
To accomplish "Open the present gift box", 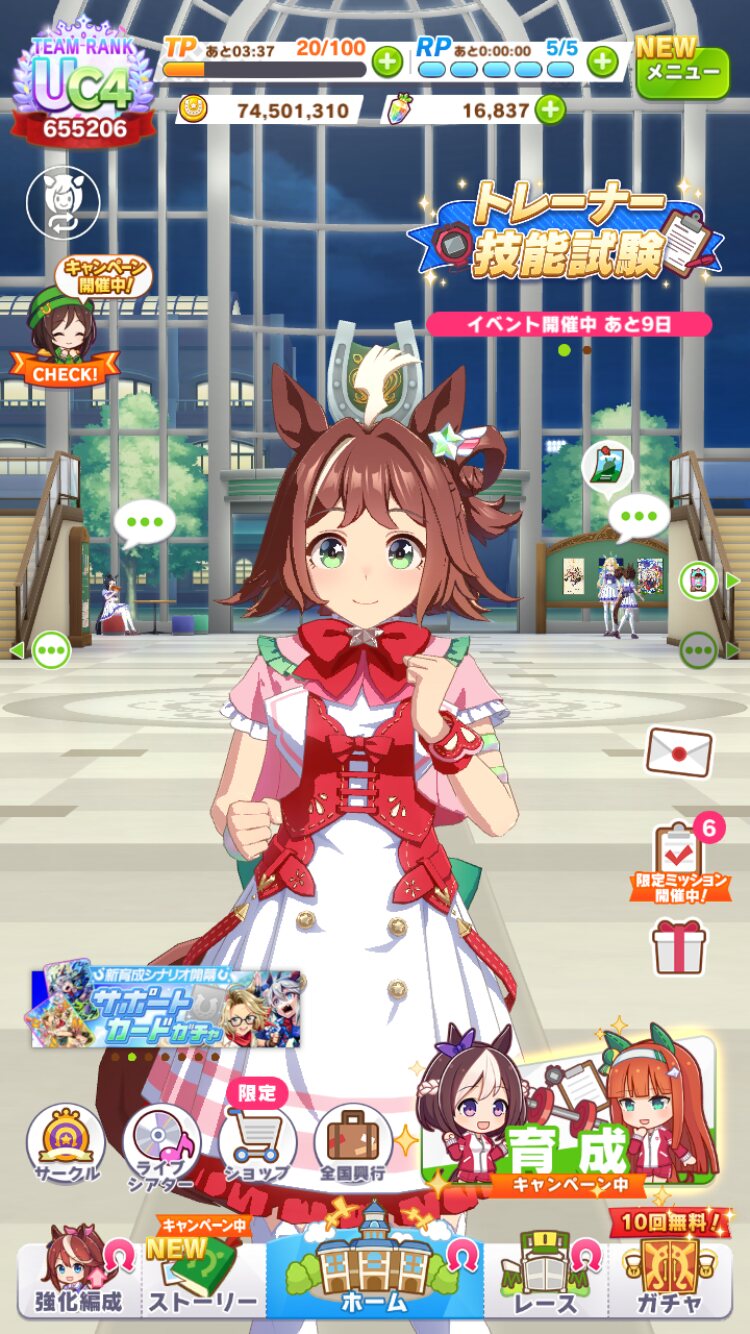I will (x=680, y=946).
